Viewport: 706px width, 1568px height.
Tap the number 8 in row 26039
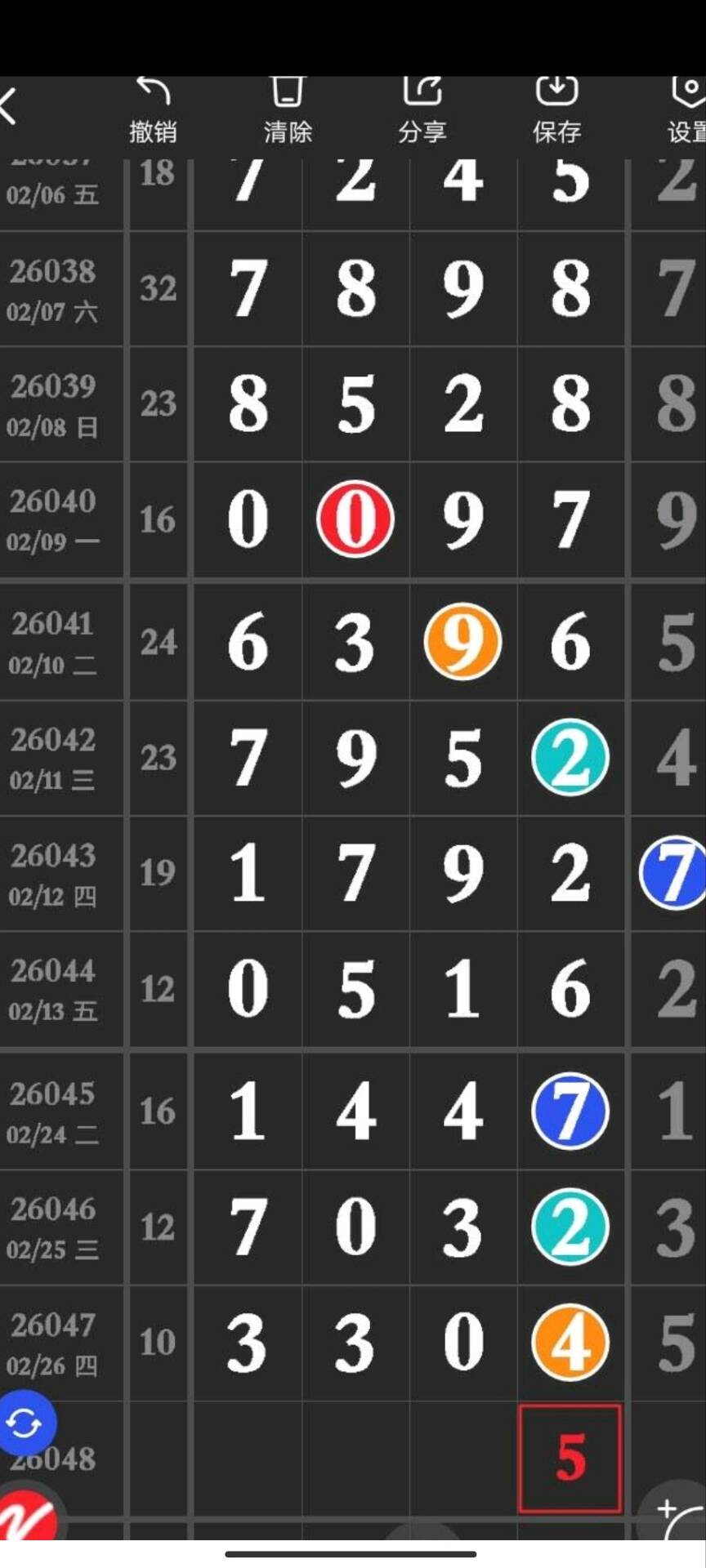click(x=247, y=404)
